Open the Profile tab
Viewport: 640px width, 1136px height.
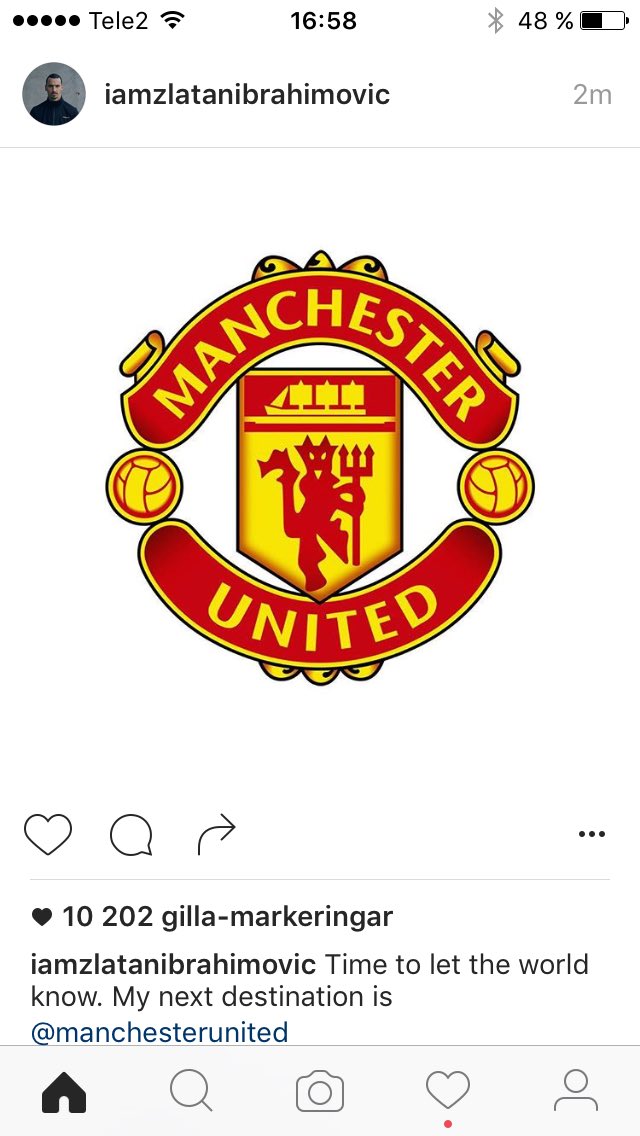[576, 1091]
